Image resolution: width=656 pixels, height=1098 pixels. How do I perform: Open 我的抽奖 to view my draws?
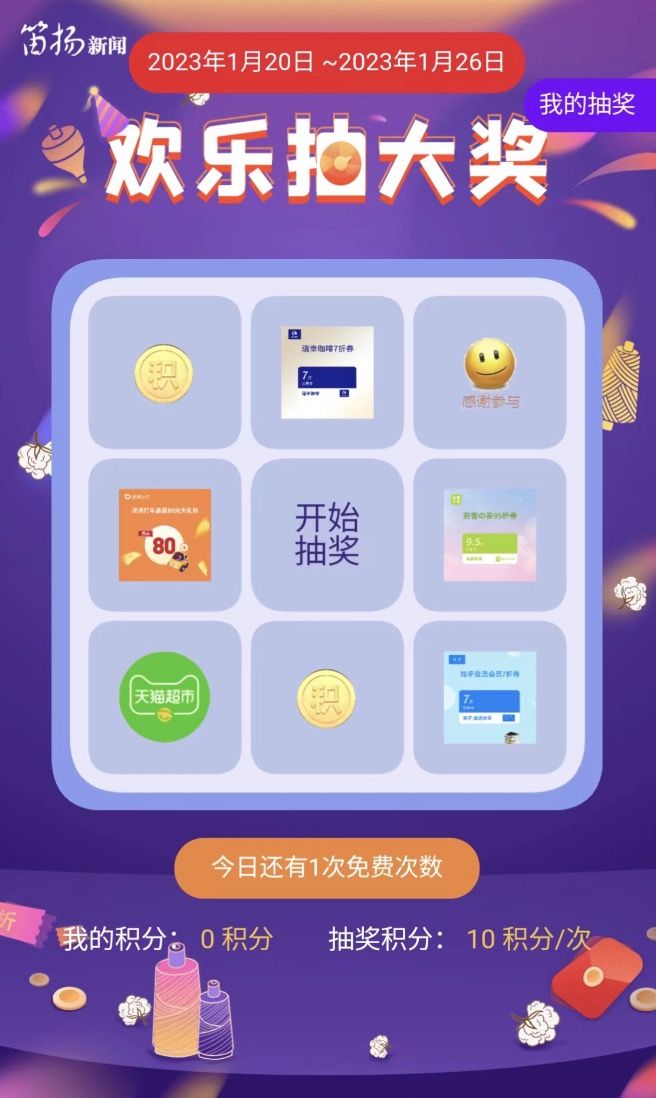(x=588, y=104)
